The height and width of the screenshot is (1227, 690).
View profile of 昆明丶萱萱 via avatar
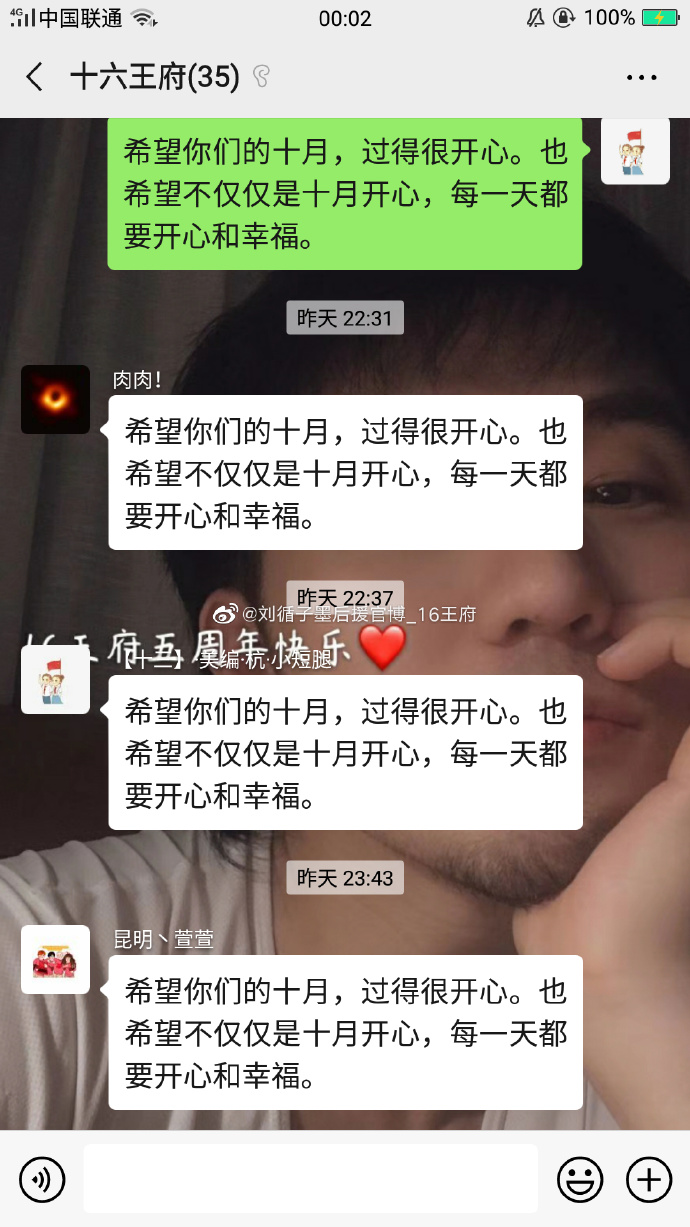coord(55,959)
